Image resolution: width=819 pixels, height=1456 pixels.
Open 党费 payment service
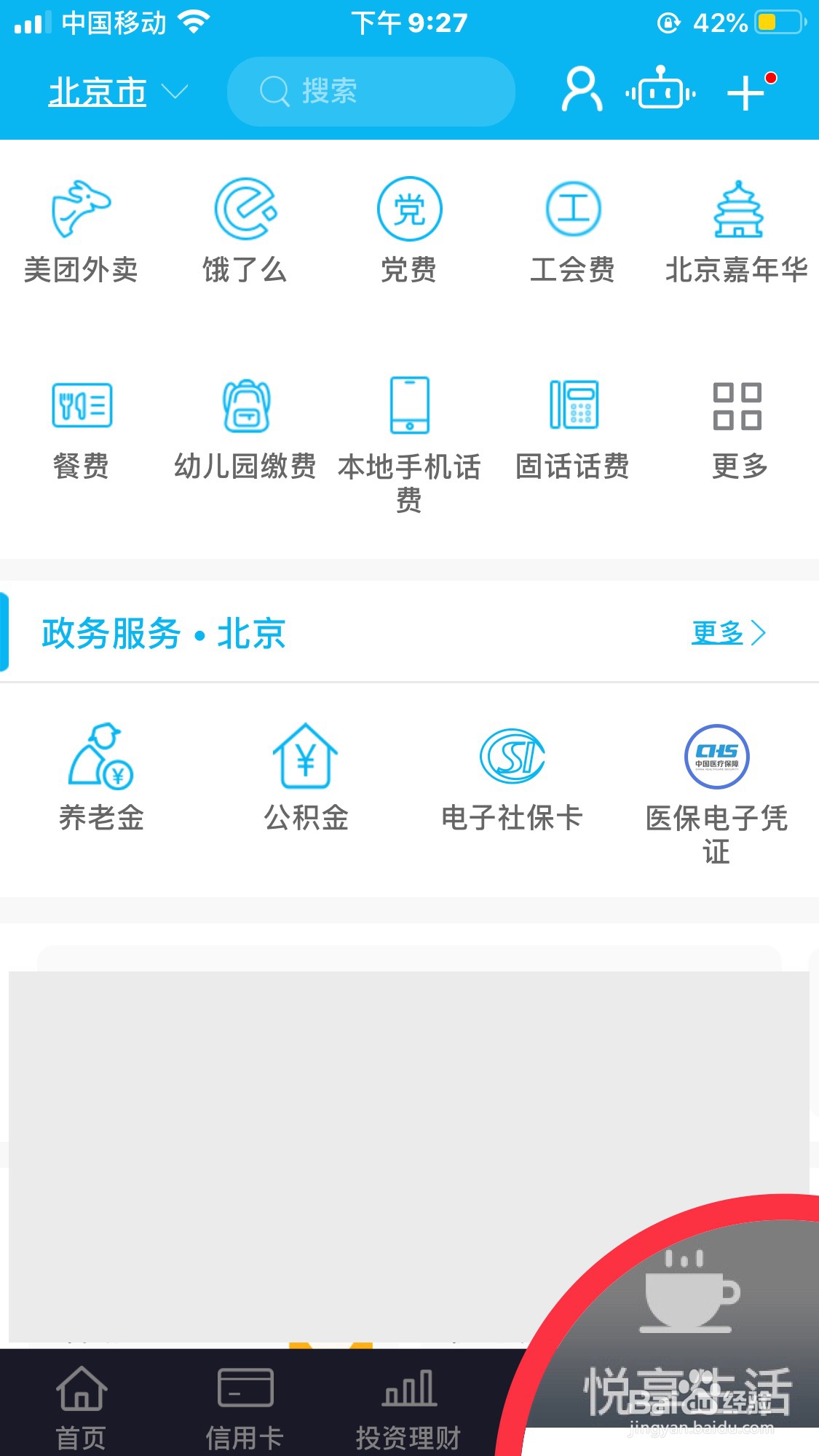[x=408, y=226]
